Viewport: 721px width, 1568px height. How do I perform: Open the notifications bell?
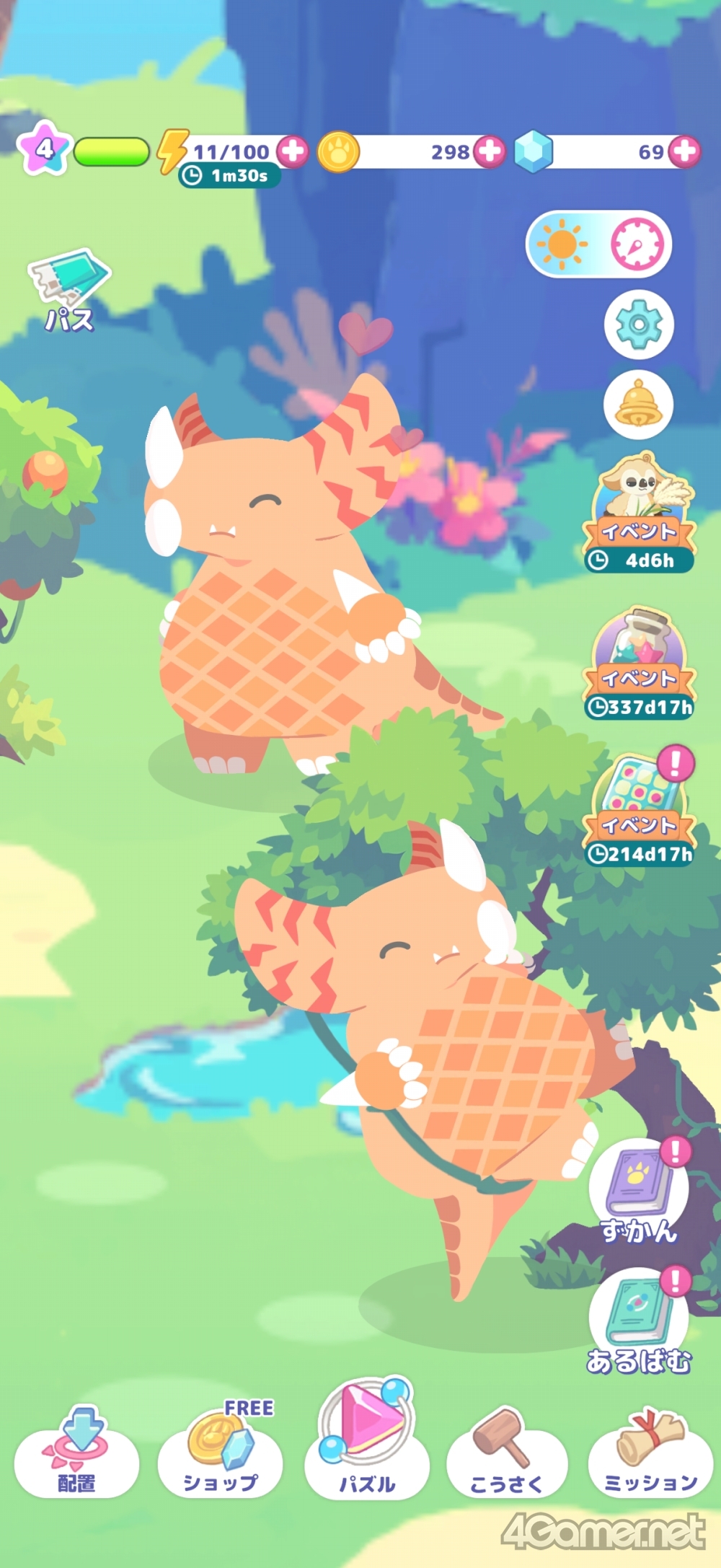click(x=638, y=405)
